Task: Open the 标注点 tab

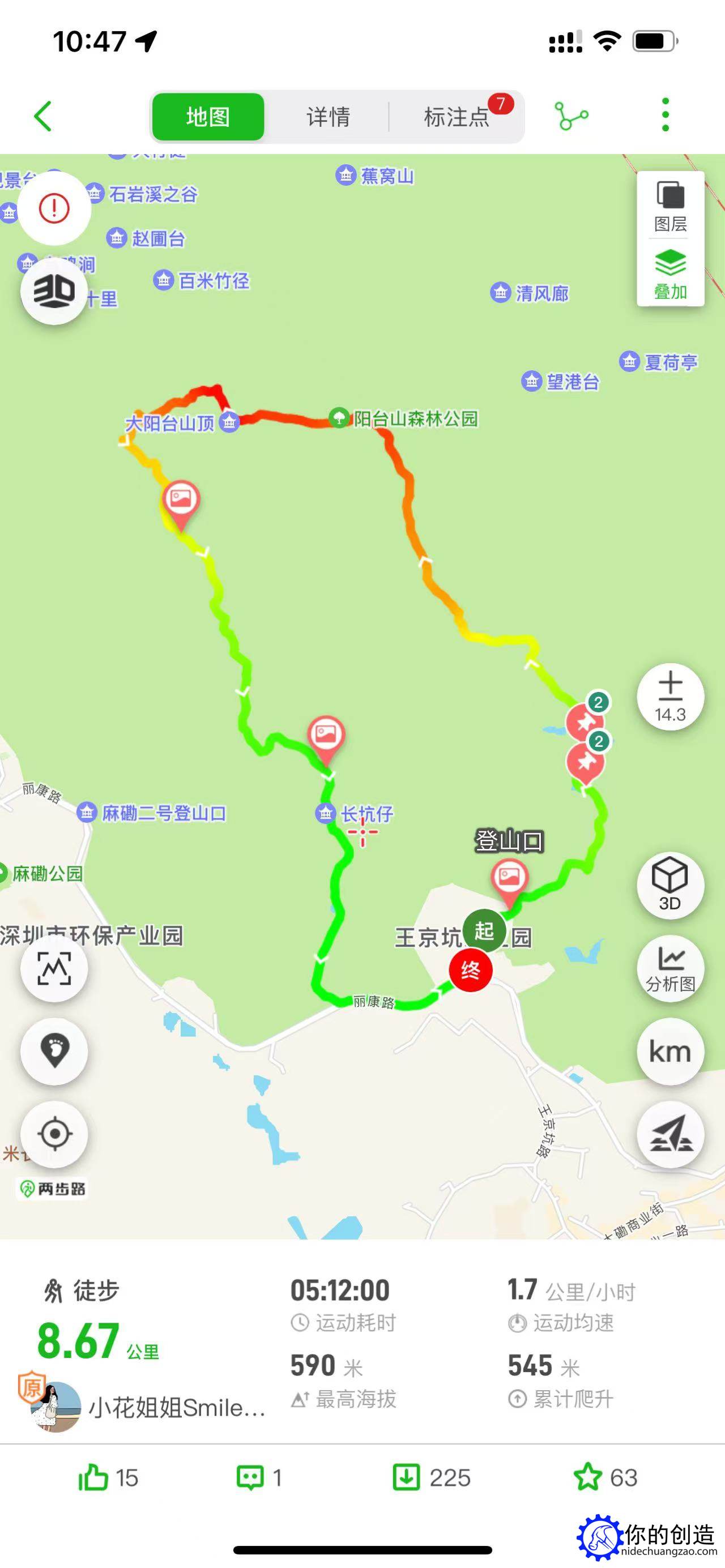Action: pyautogui.click(x=457, y=117)
